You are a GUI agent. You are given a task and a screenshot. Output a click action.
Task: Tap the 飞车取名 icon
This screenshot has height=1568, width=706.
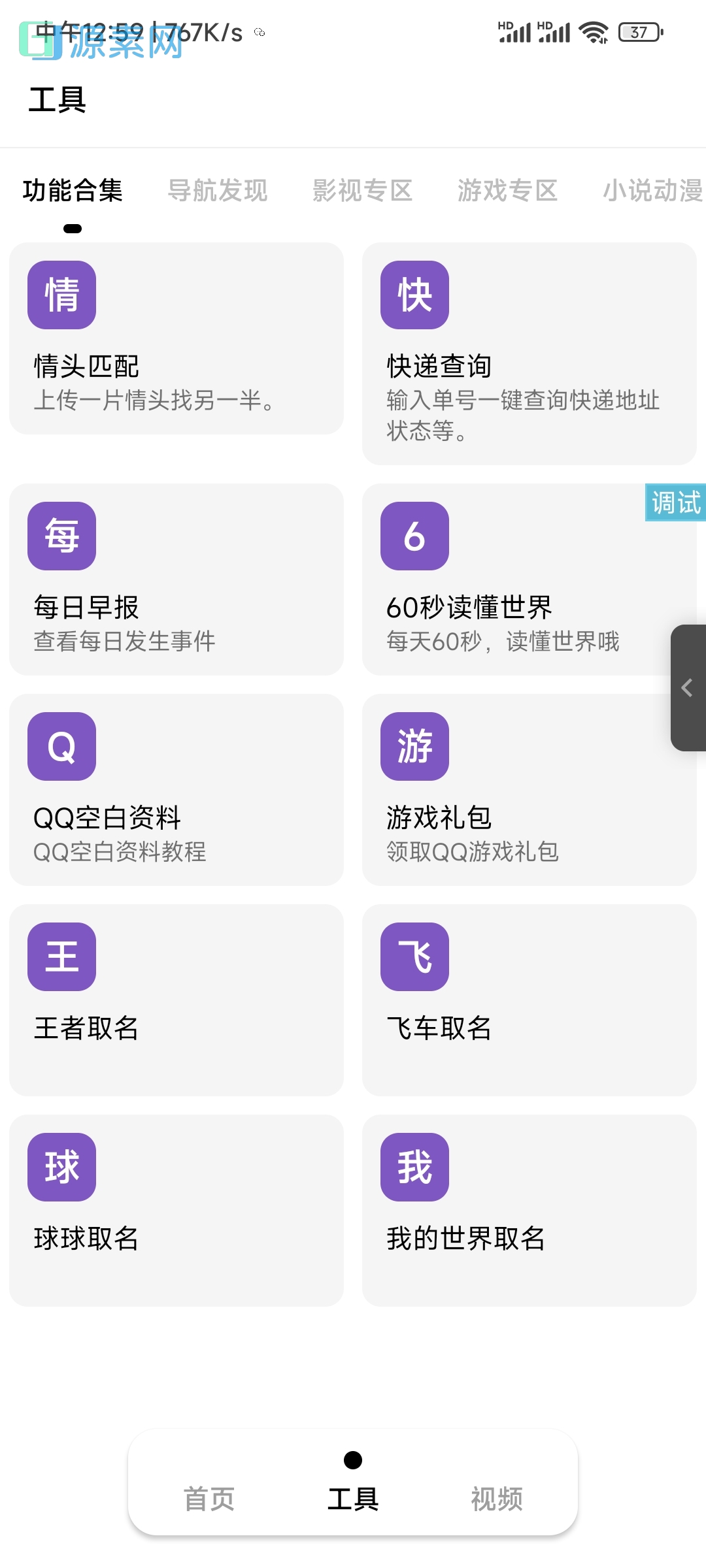(x=414, y=956)
